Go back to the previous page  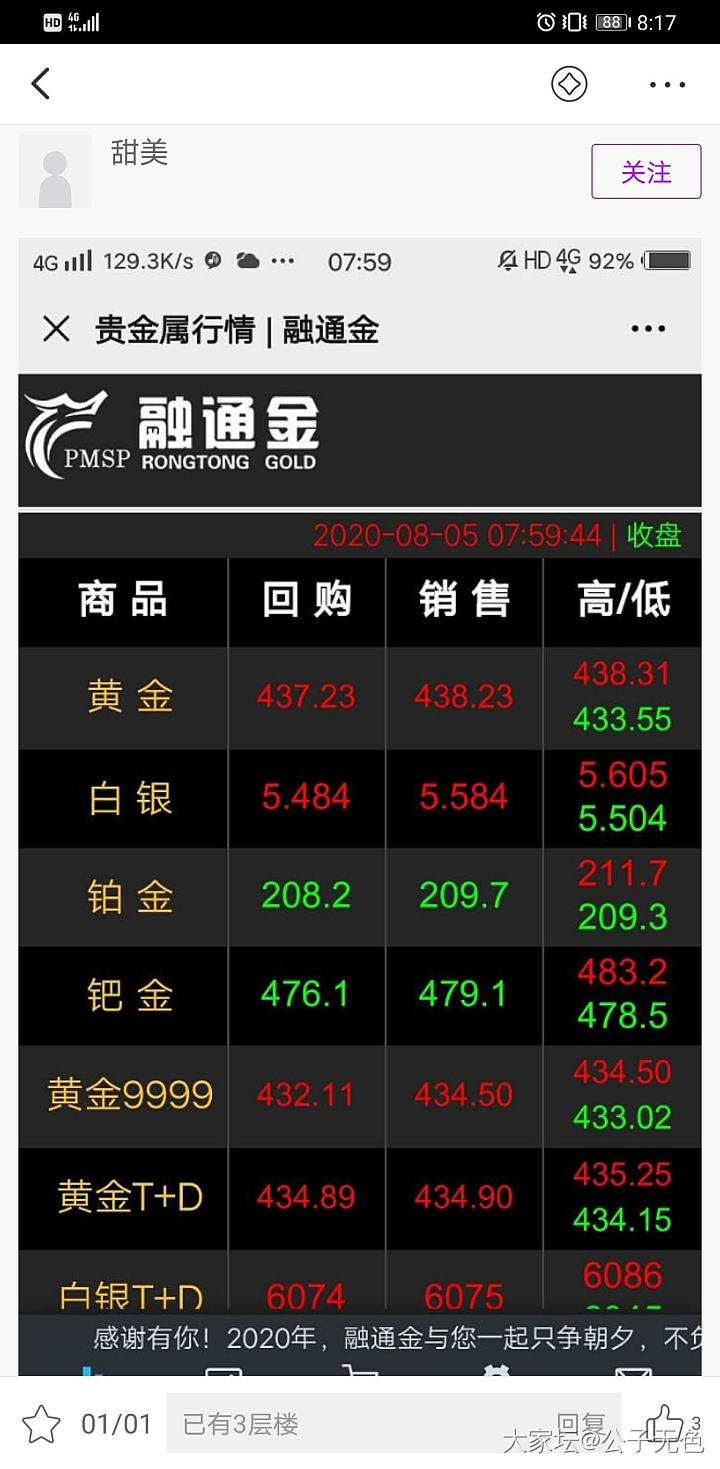(41, 84)
